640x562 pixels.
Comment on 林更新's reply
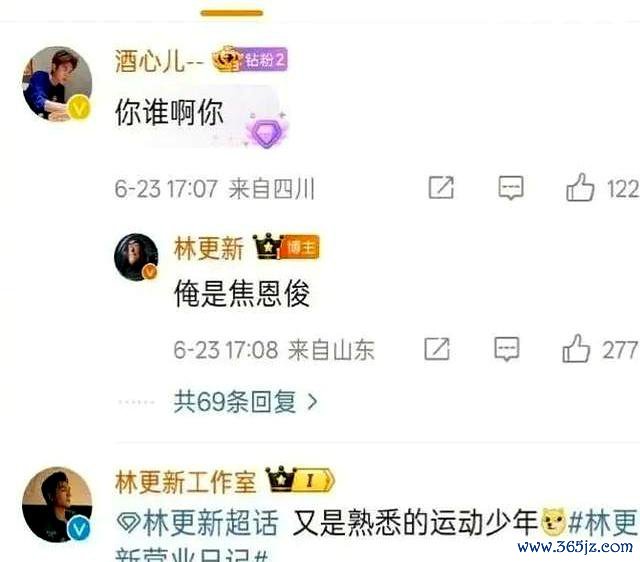click(x=508, y=348)
